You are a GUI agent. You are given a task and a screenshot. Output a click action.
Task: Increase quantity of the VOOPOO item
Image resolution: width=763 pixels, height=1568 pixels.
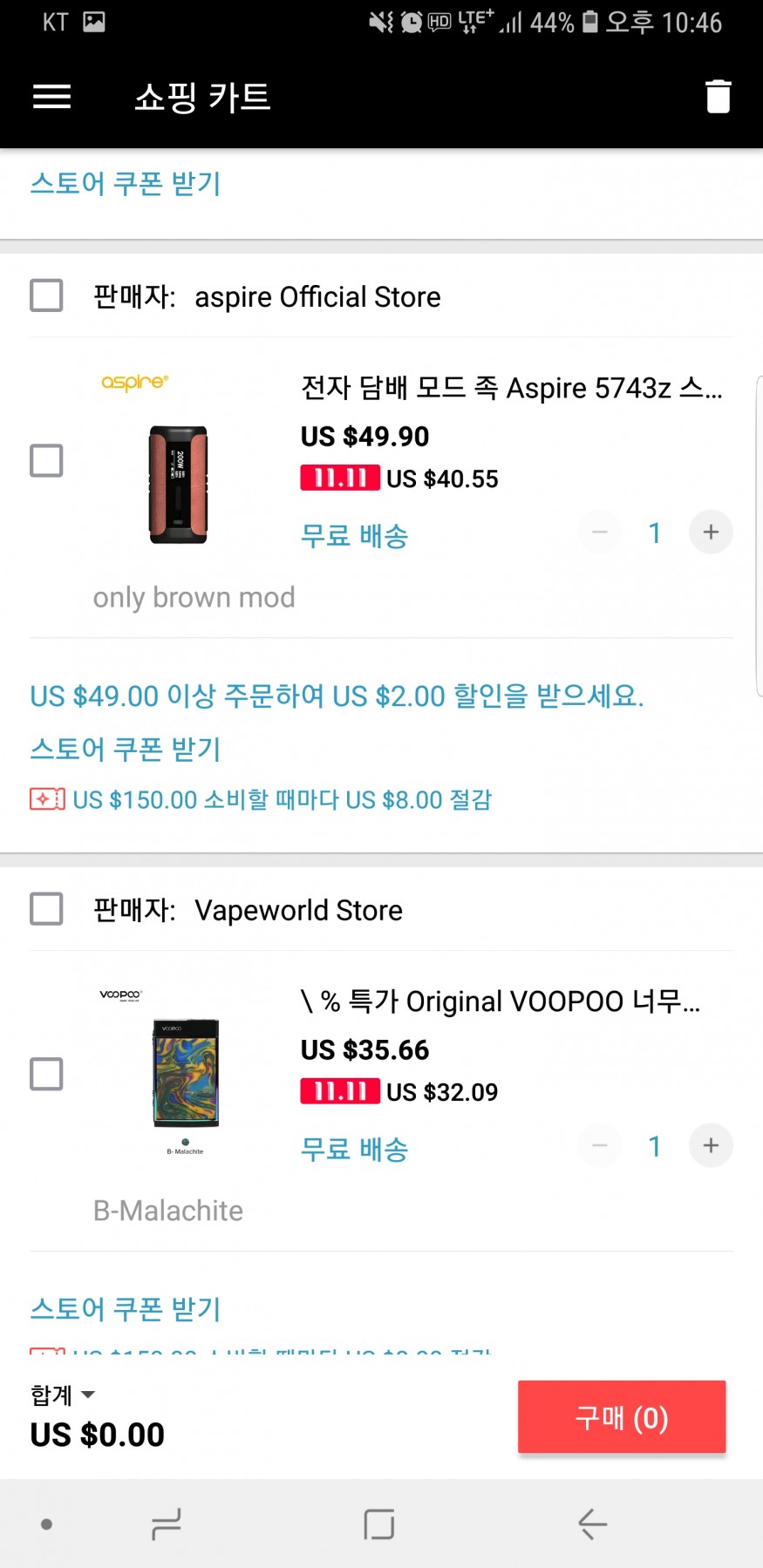click(711, 1146)
